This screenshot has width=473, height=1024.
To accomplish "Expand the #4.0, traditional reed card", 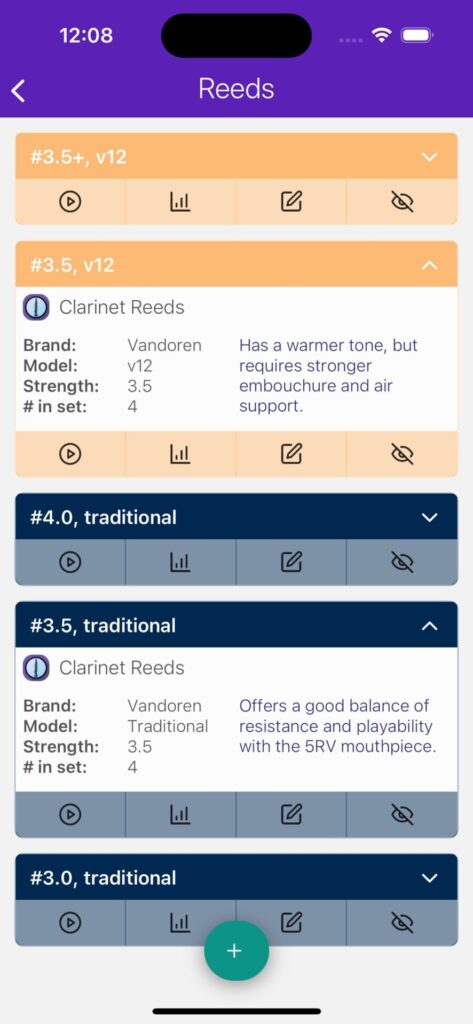I will [429, 517].
